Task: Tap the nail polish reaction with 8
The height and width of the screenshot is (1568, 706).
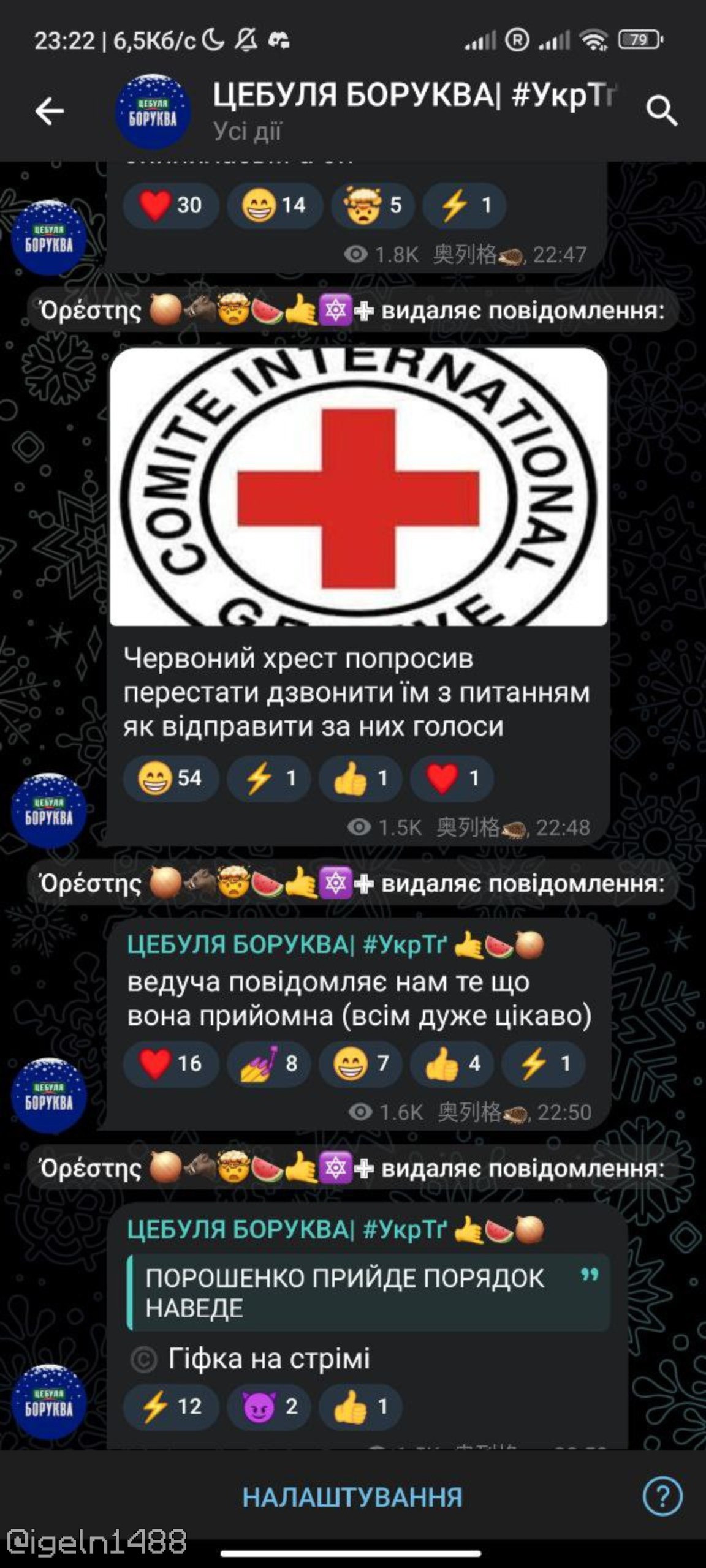Action: tap(268, 1063)
